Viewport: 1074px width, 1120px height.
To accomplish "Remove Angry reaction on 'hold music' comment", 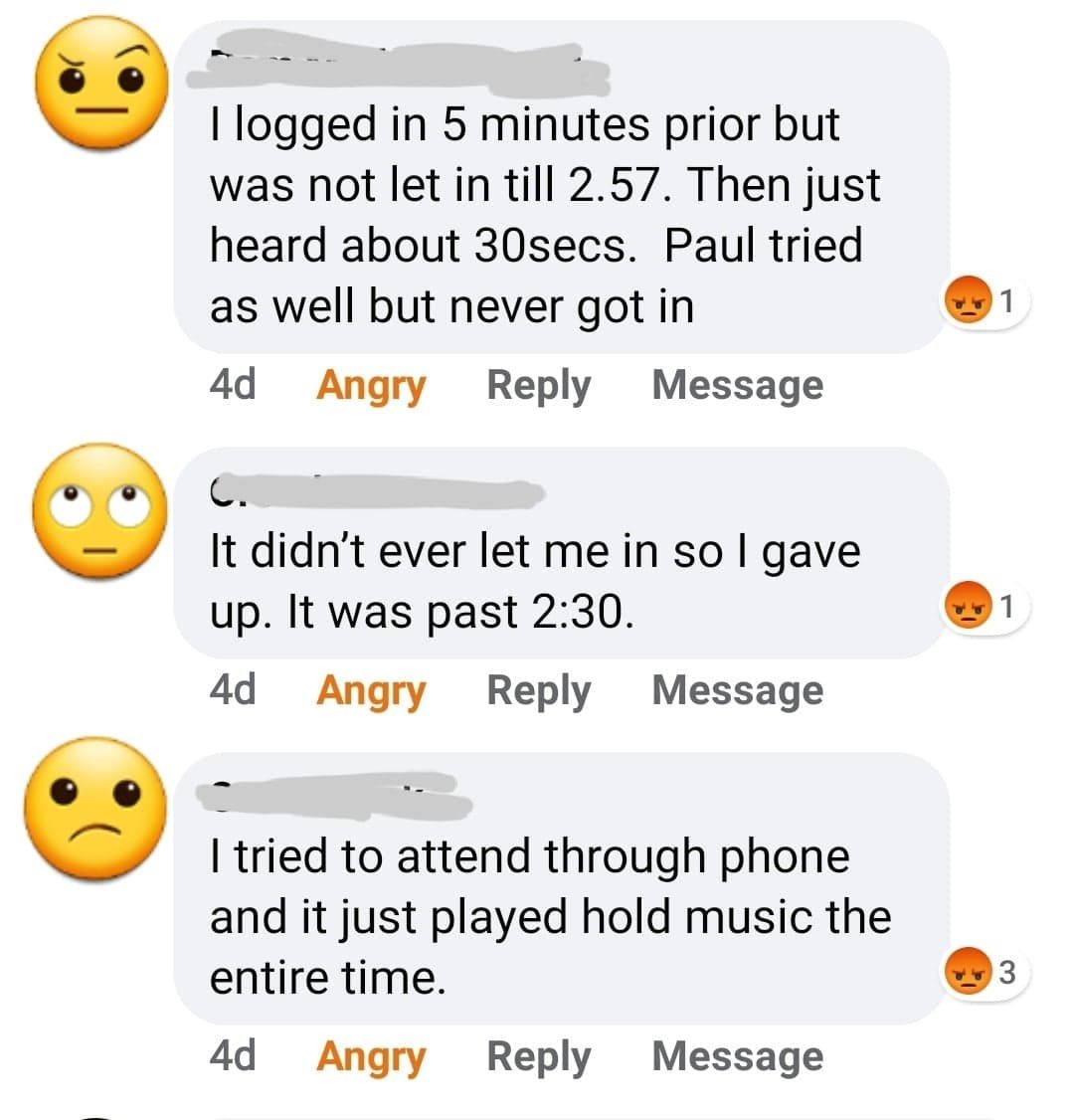I will pyautogui.click(x=370, y=1056).
